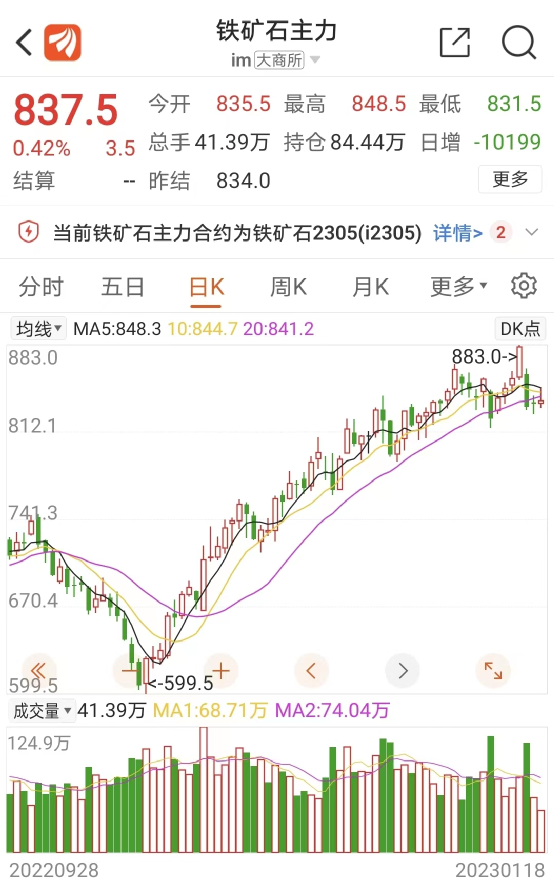Move chart right with the > arrow
The height and width of the screenshot is (891, 554).
click(402, 671)
